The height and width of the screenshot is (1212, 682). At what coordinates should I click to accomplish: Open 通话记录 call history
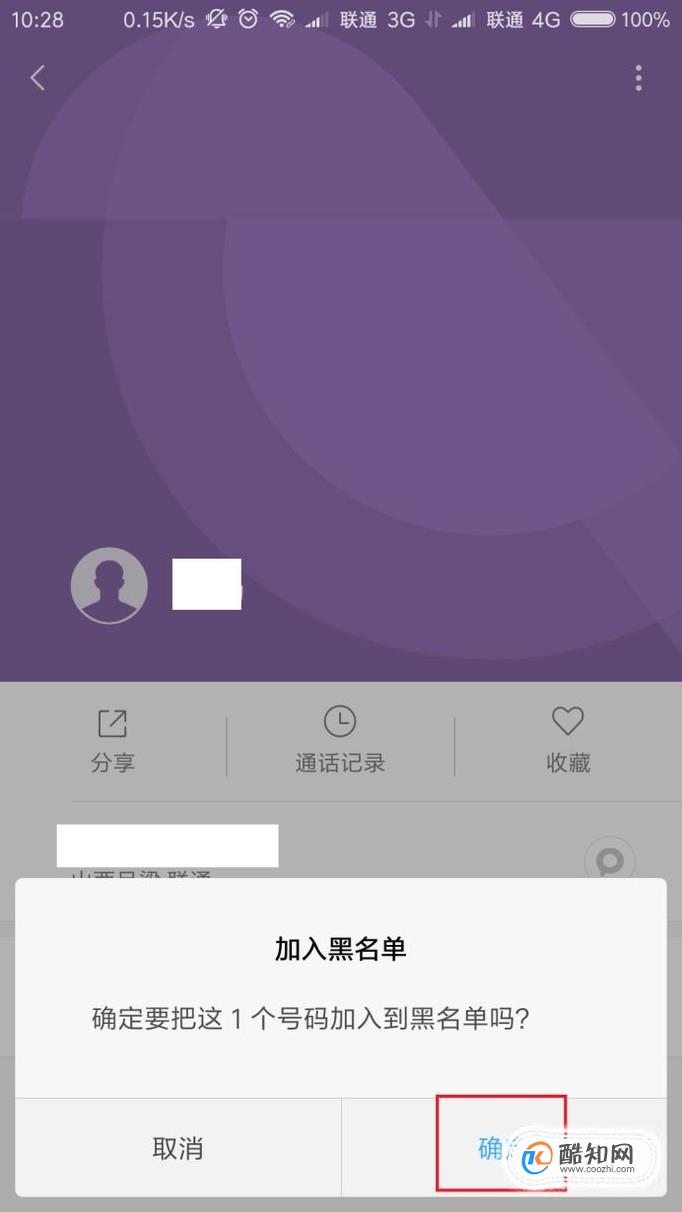coord(340,741)
